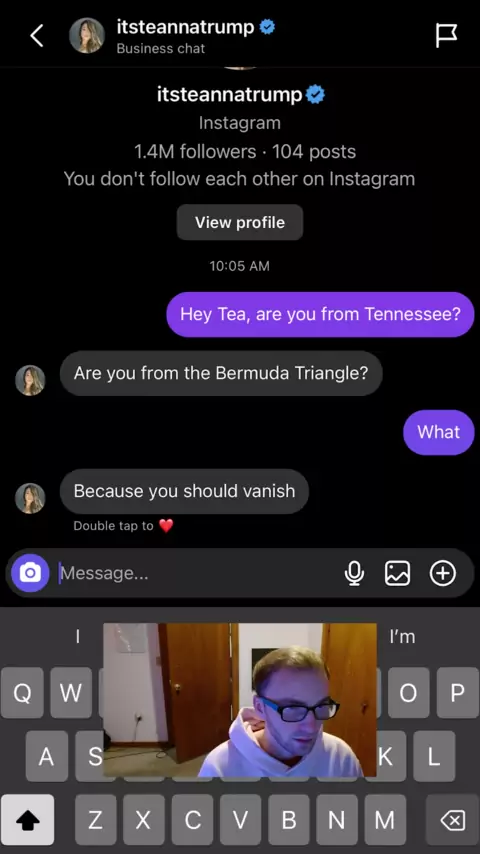Tap the View profile button
Image resolution: width=480 pixels, height=854 pixels.
pyautogui.click(x=240, y=222)
